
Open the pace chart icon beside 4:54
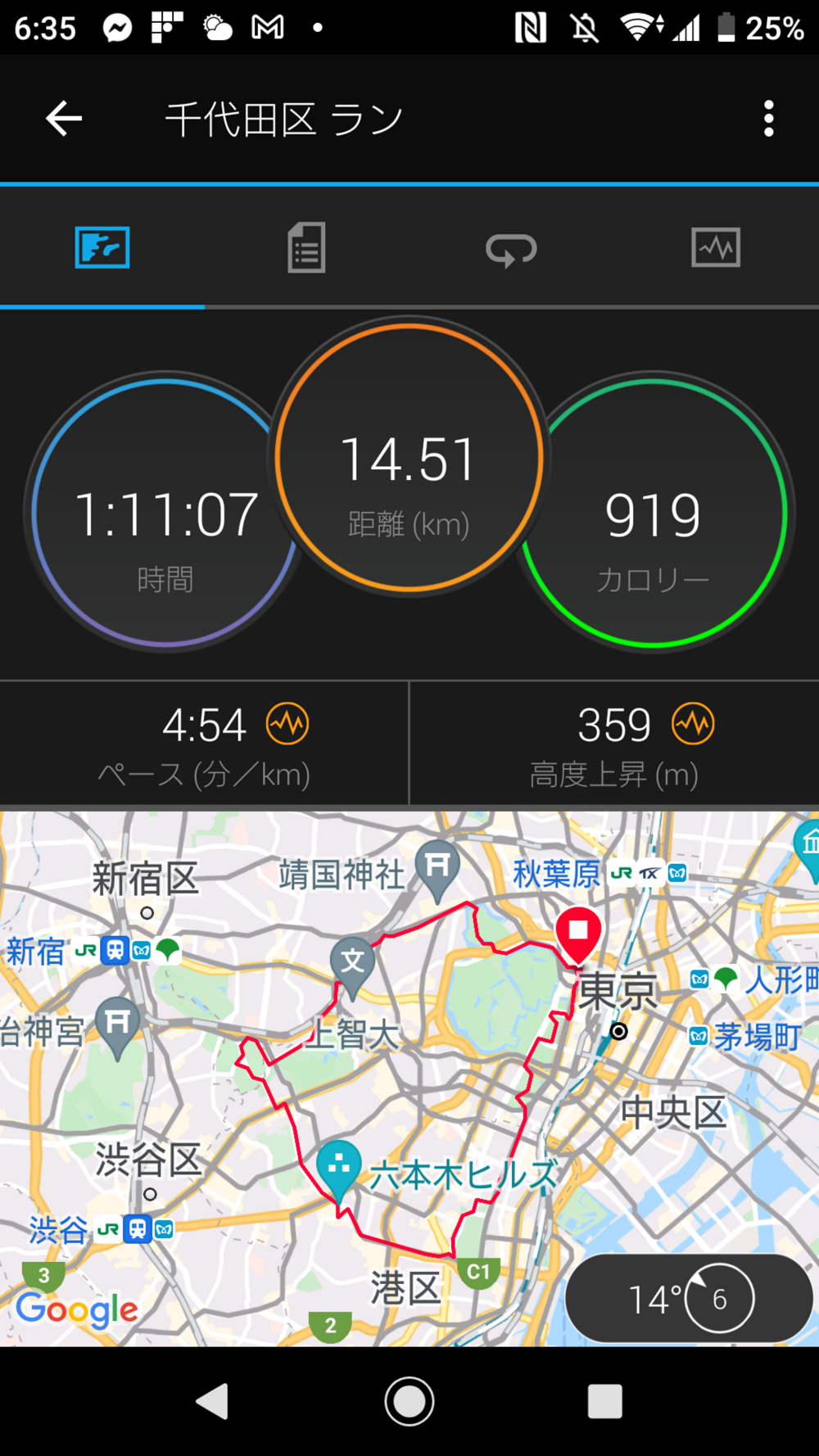coord(287,724)
